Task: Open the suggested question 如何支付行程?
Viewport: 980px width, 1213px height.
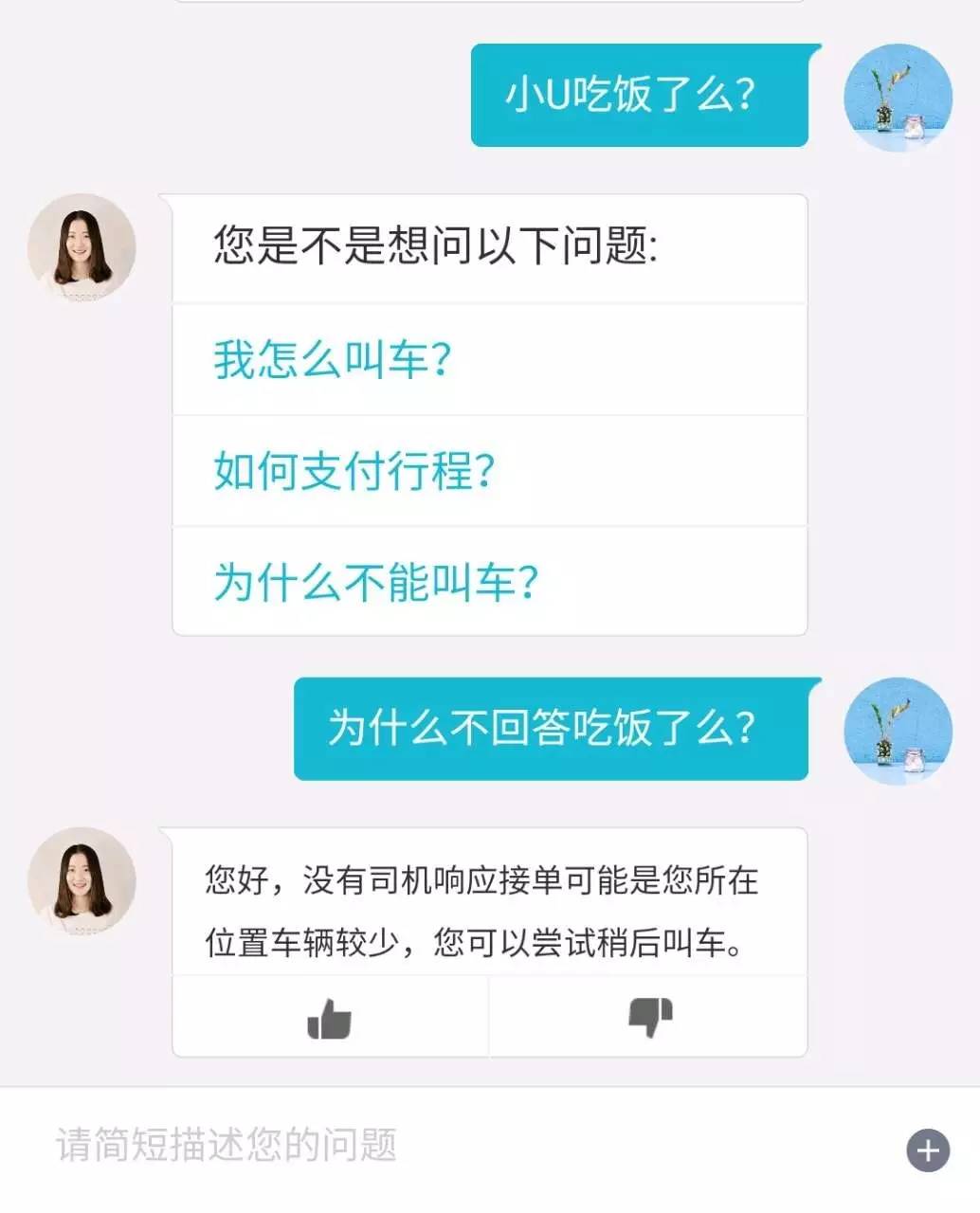Action: coord(489,471)
